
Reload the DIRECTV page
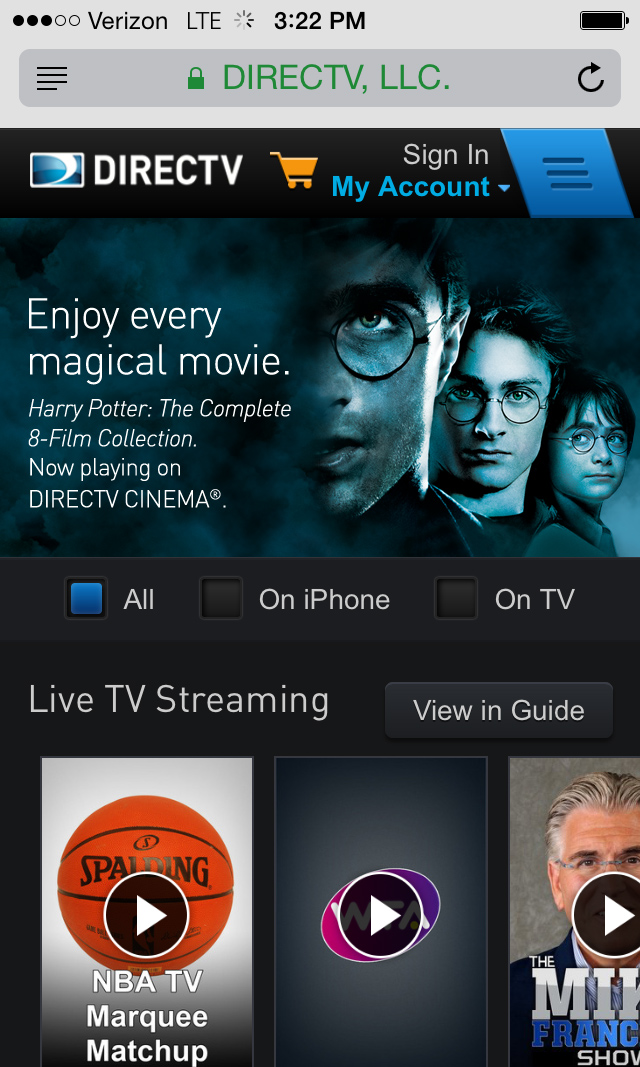point(591,78)
